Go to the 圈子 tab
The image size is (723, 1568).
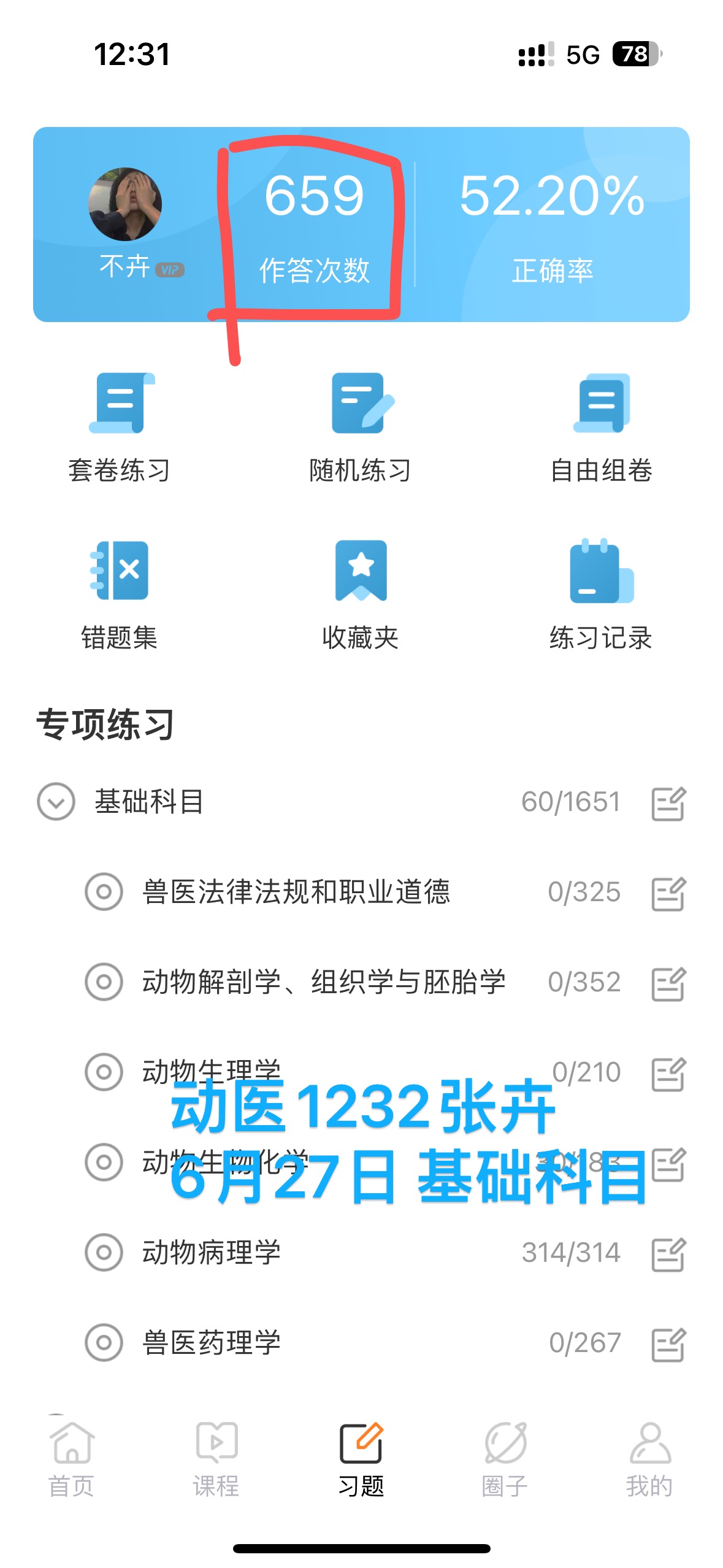tap(505, 1459)
